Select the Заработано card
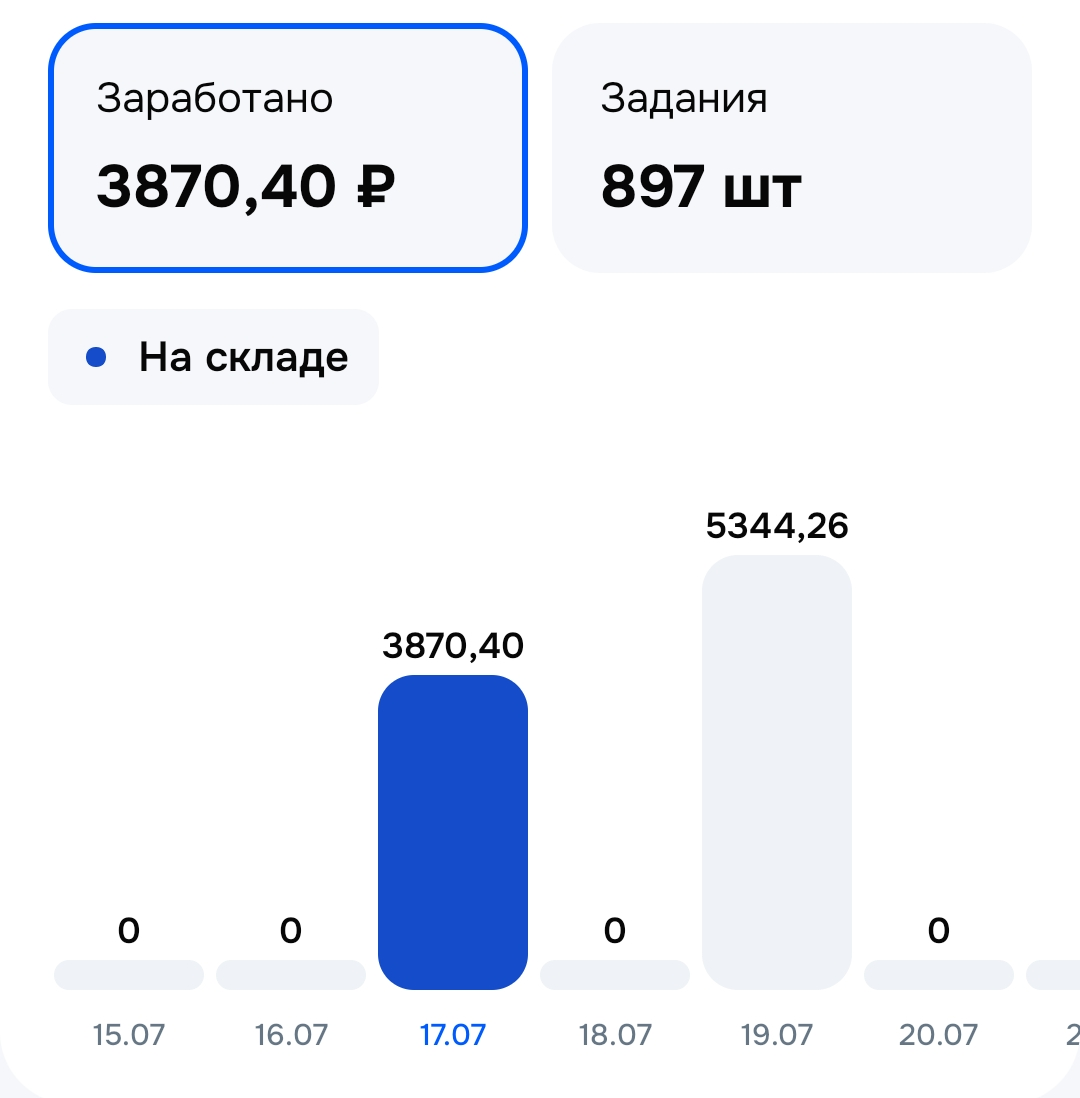Screen dimensions: 1080x1098 (x=287, y=148)
